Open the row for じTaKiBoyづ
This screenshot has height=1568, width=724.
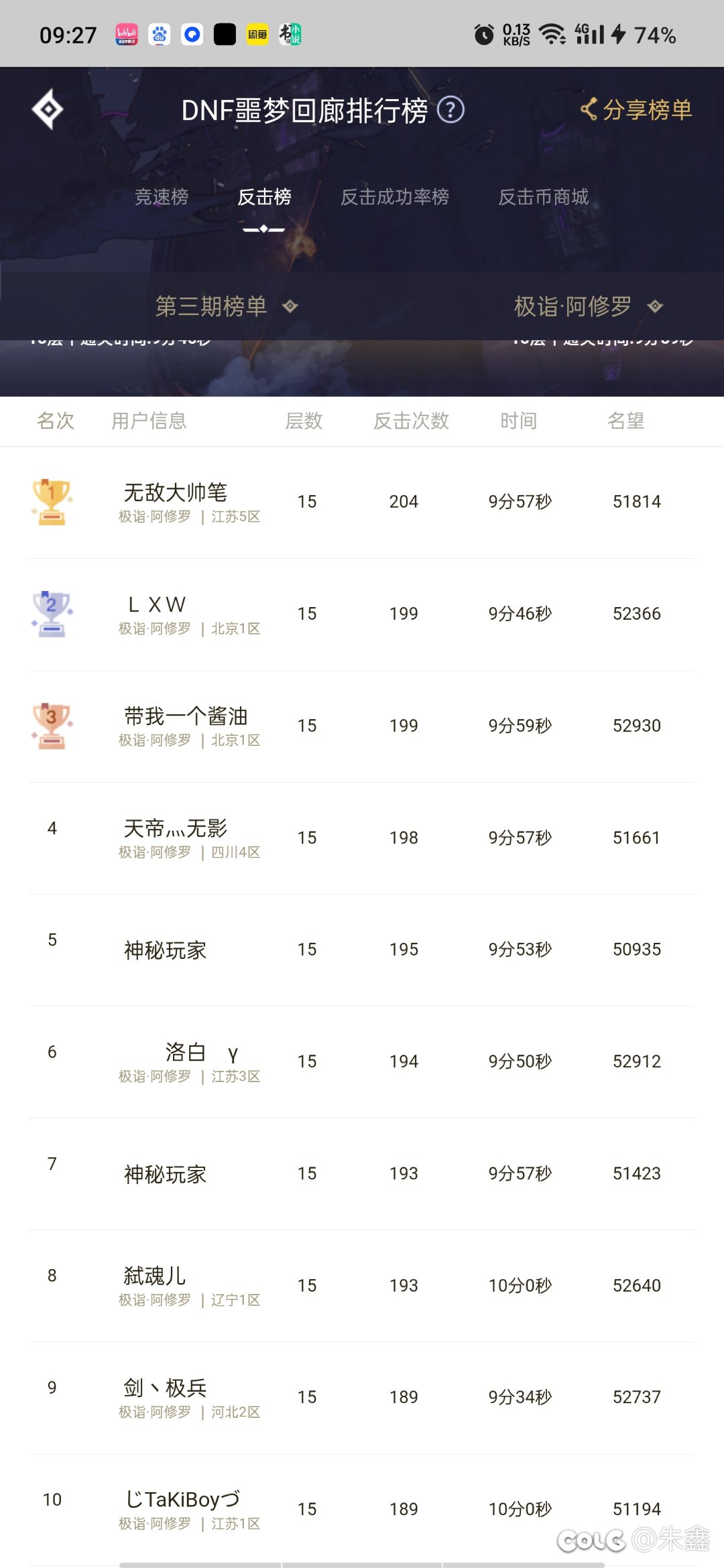coord(362,1510)
